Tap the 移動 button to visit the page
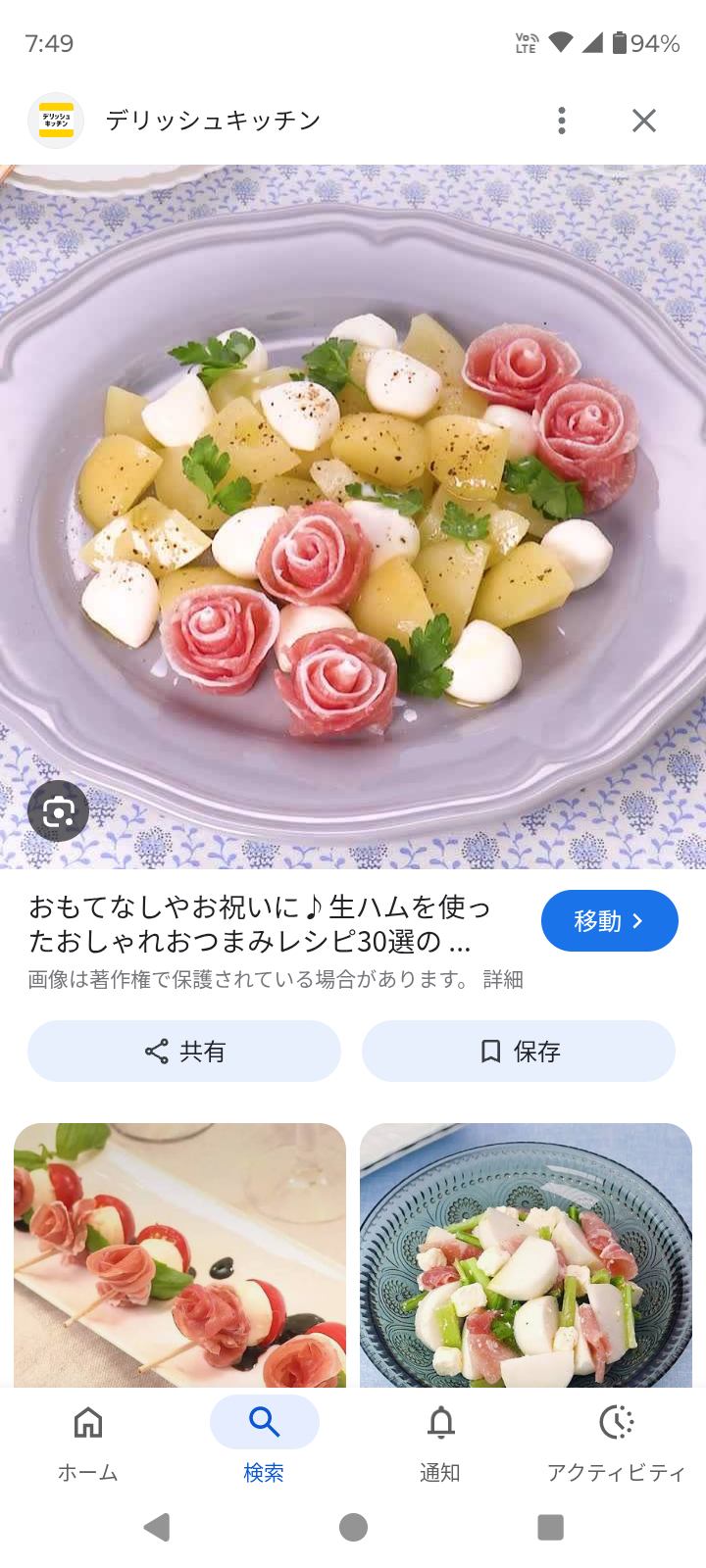 (x=609, y=920)
